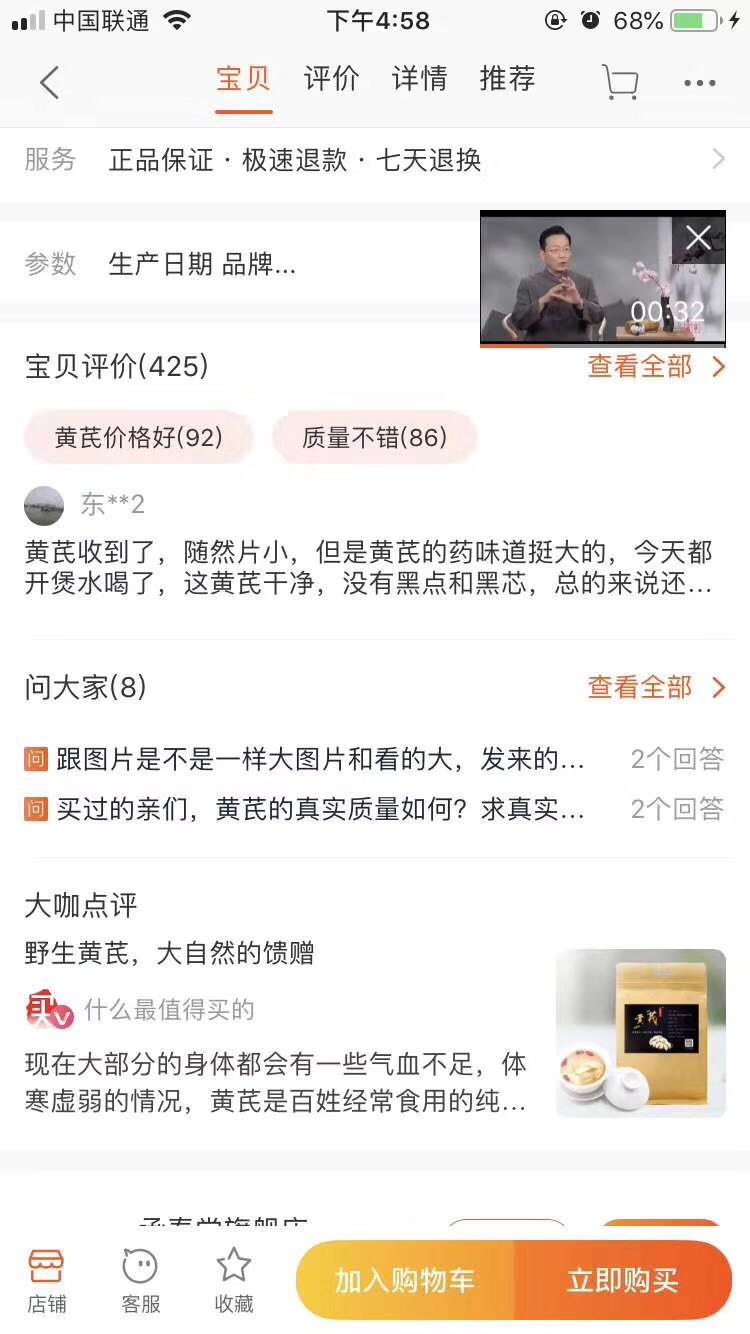Screen dimensions: 750x1334
Task: Open the review by 东**2
Action: tap(368, 566)
